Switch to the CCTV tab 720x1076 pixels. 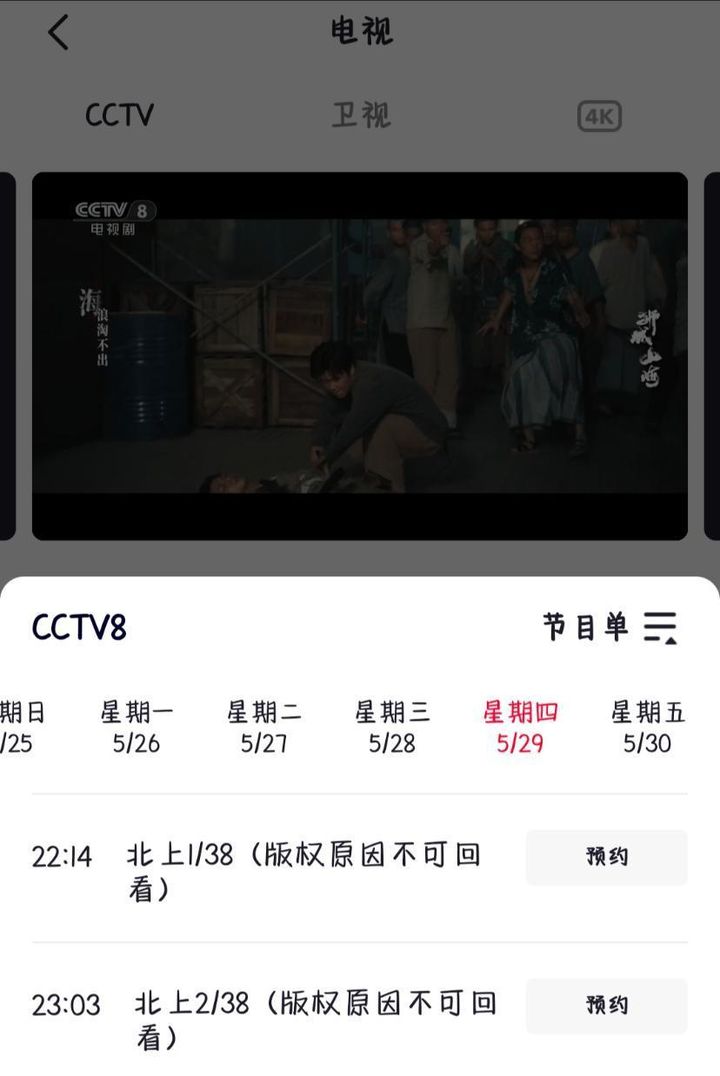[119, 115]
